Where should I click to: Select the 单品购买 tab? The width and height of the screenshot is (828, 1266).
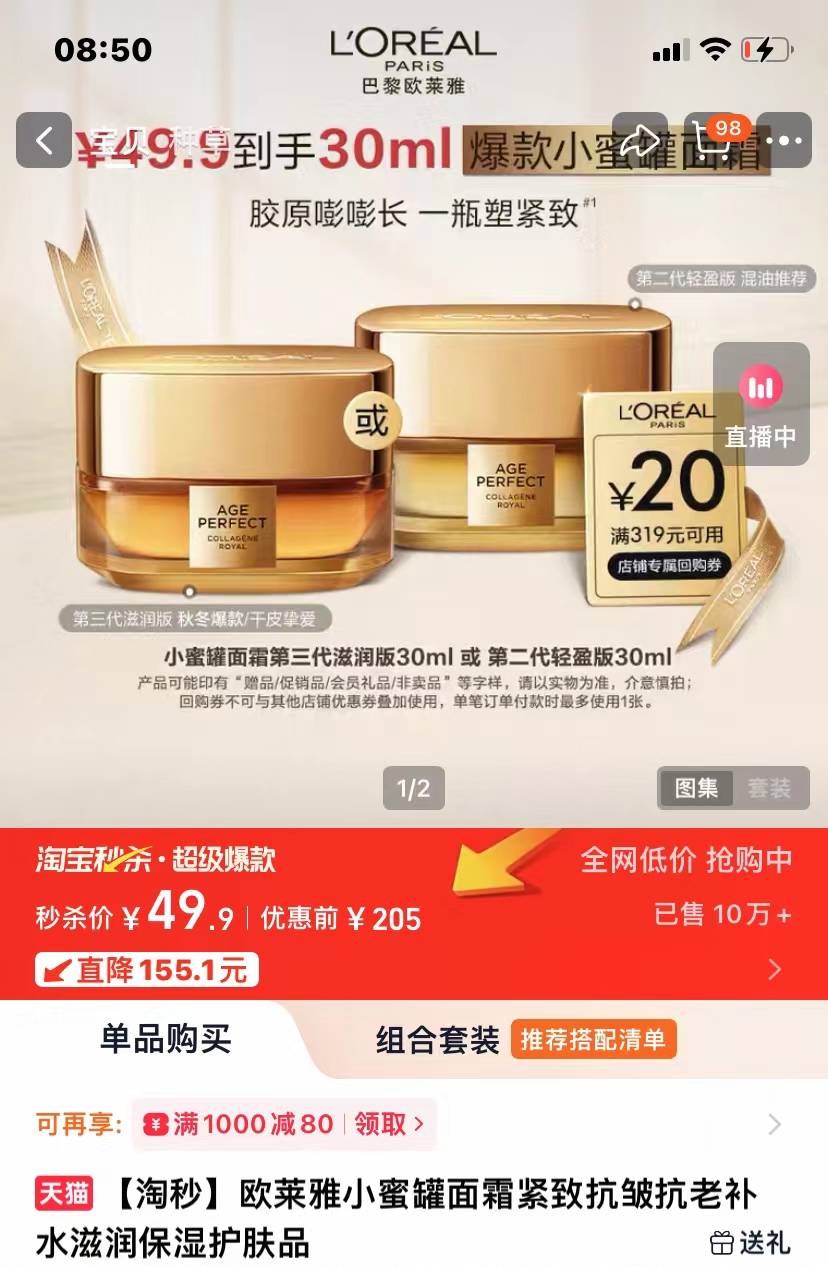click(166, 1039)
